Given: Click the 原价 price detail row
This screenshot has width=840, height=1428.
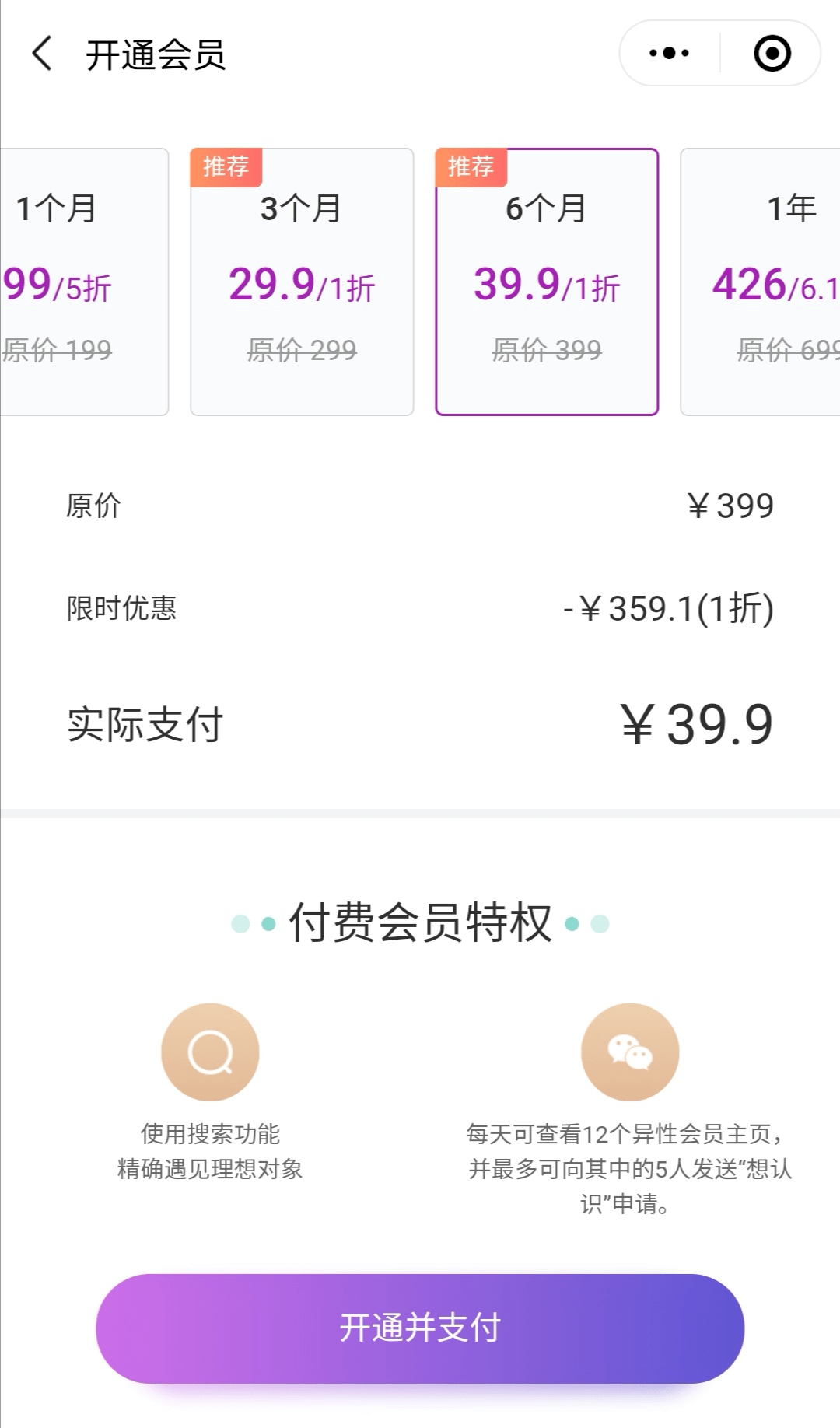Looking at the screenshot, I should pos(420,506).
